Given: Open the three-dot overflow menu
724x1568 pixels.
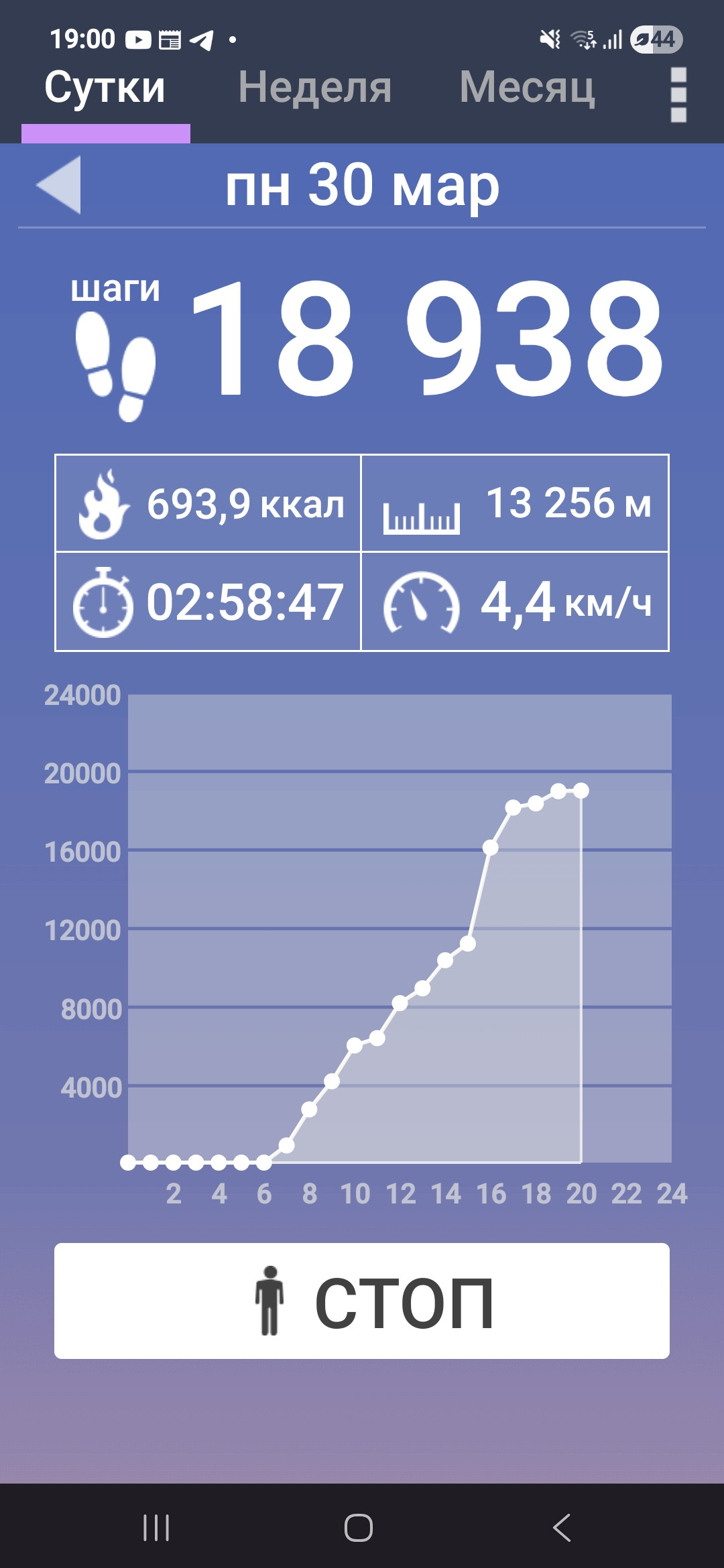Looking at the screenshot, I should [678, 94].
